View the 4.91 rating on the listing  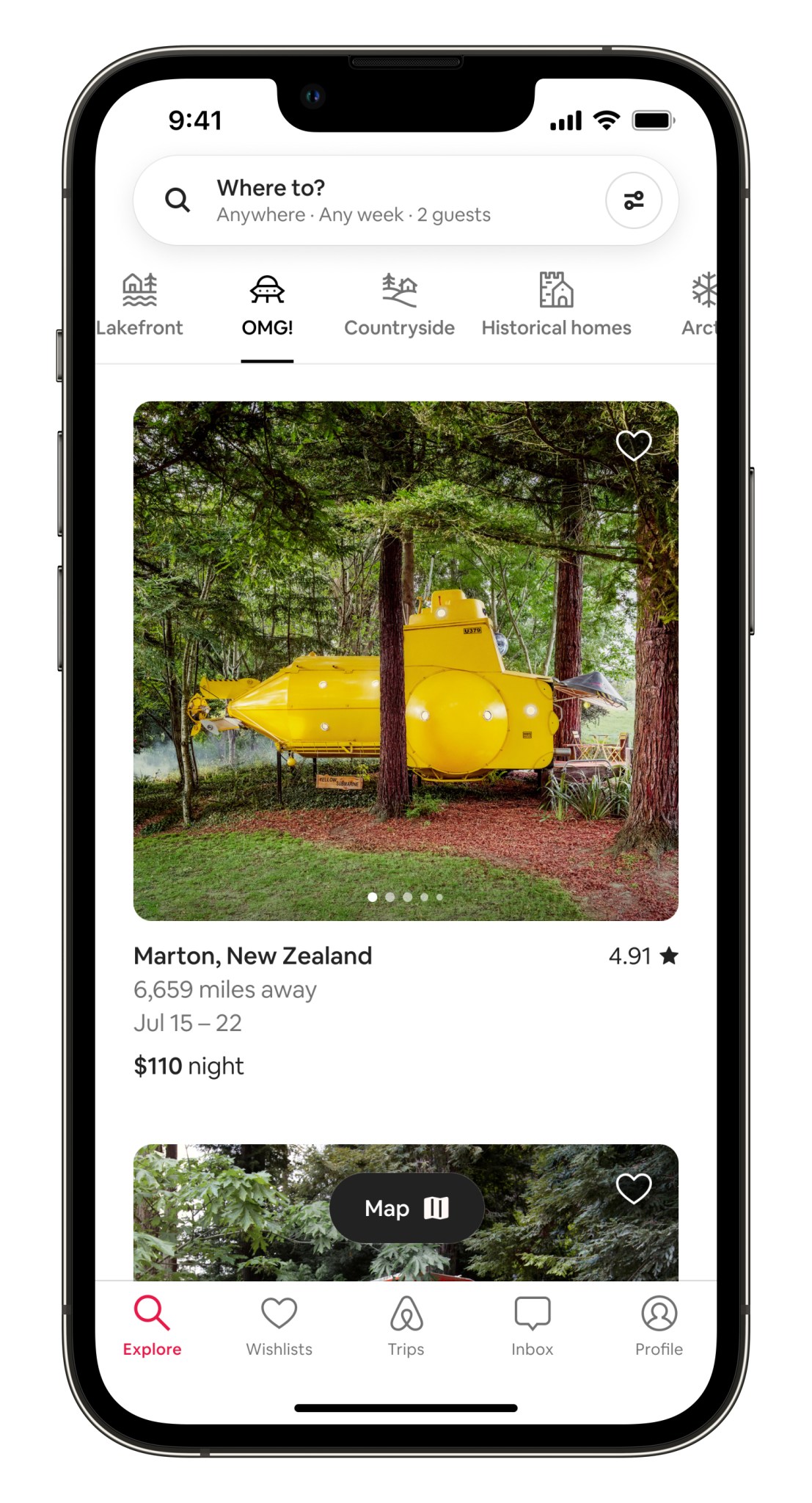[x=640, y=955]
